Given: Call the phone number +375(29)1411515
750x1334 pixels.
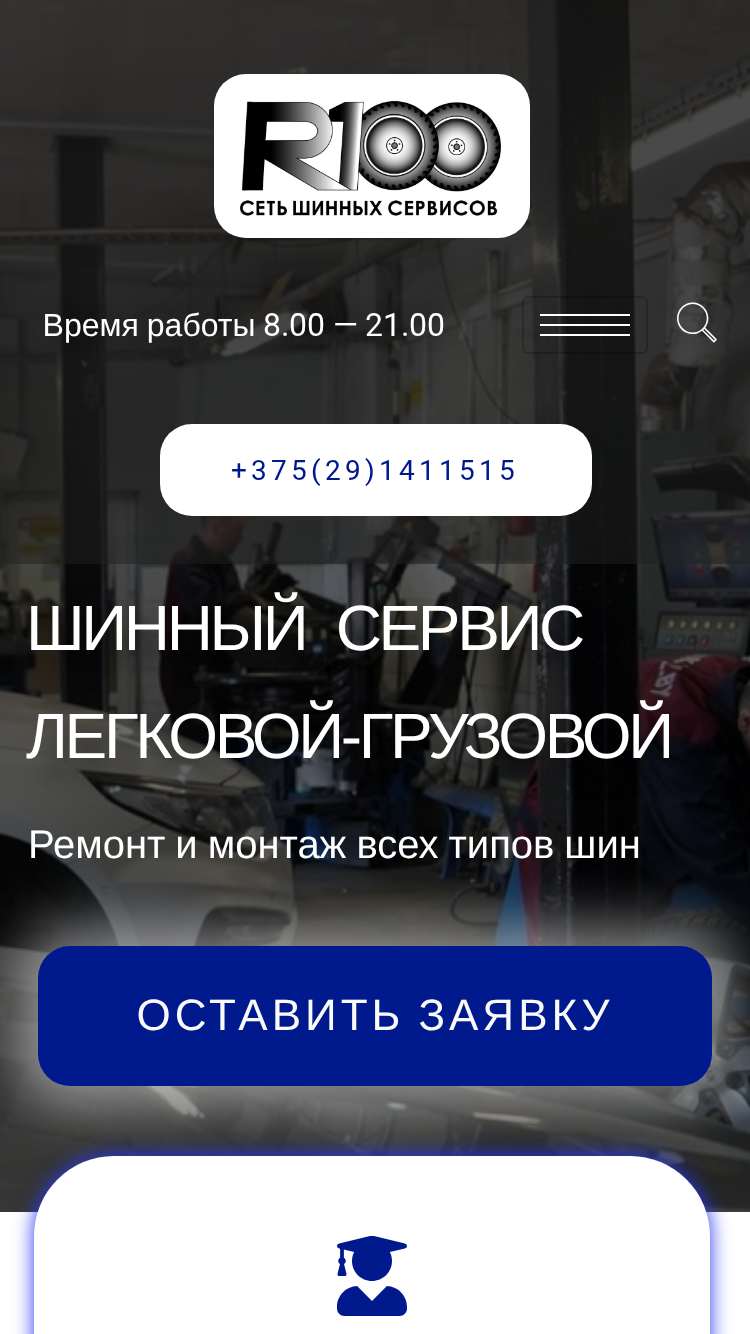Looking at the screenshot, I should click(376, 470).
